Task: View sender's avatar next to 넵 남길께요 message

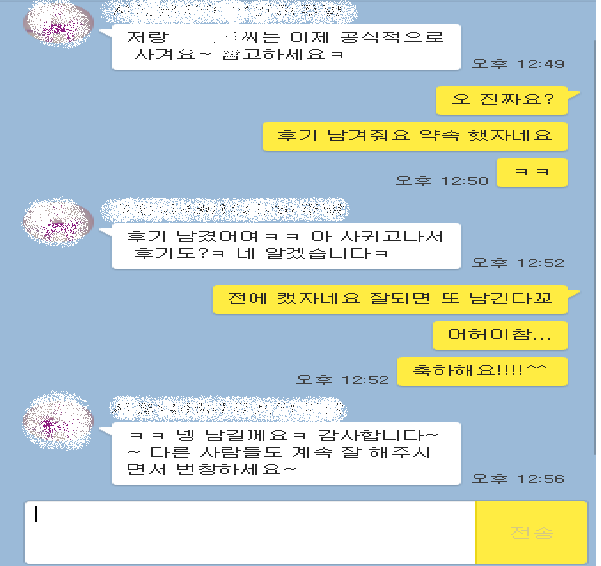Action: [58, 421]
